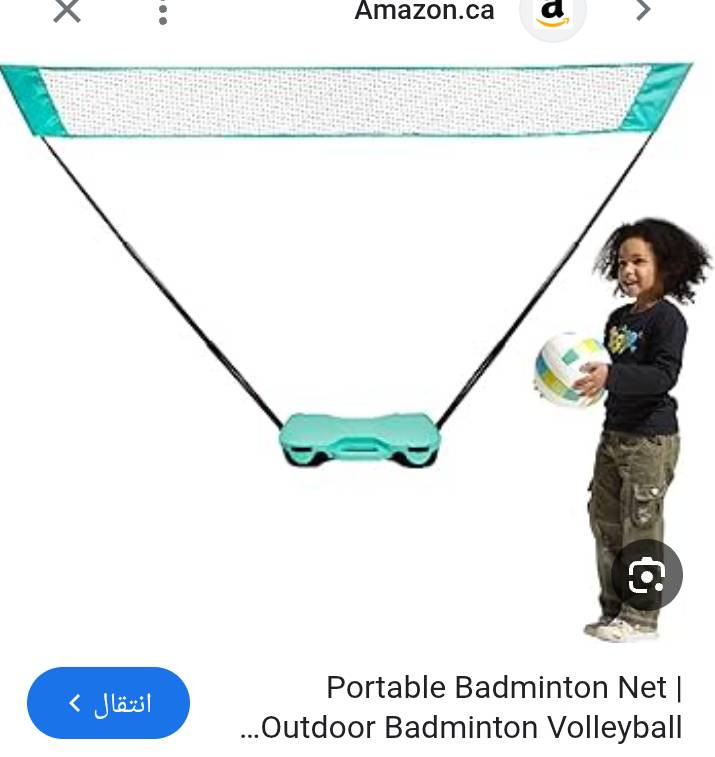This screenshot has height=757, width=715.
Task: Open the three-dot overflow menu
Action: [163, 12]
